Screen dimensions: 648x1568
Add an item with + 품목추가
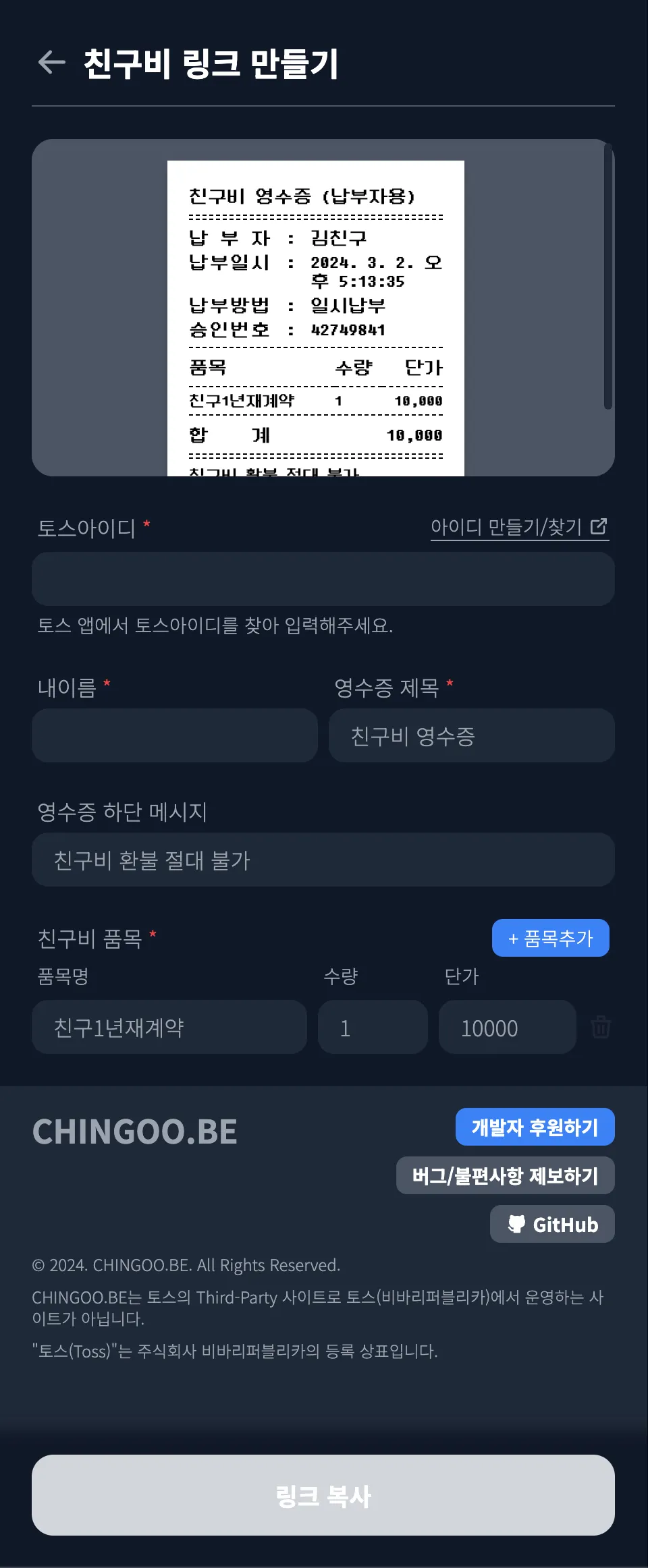click(550, 938)
